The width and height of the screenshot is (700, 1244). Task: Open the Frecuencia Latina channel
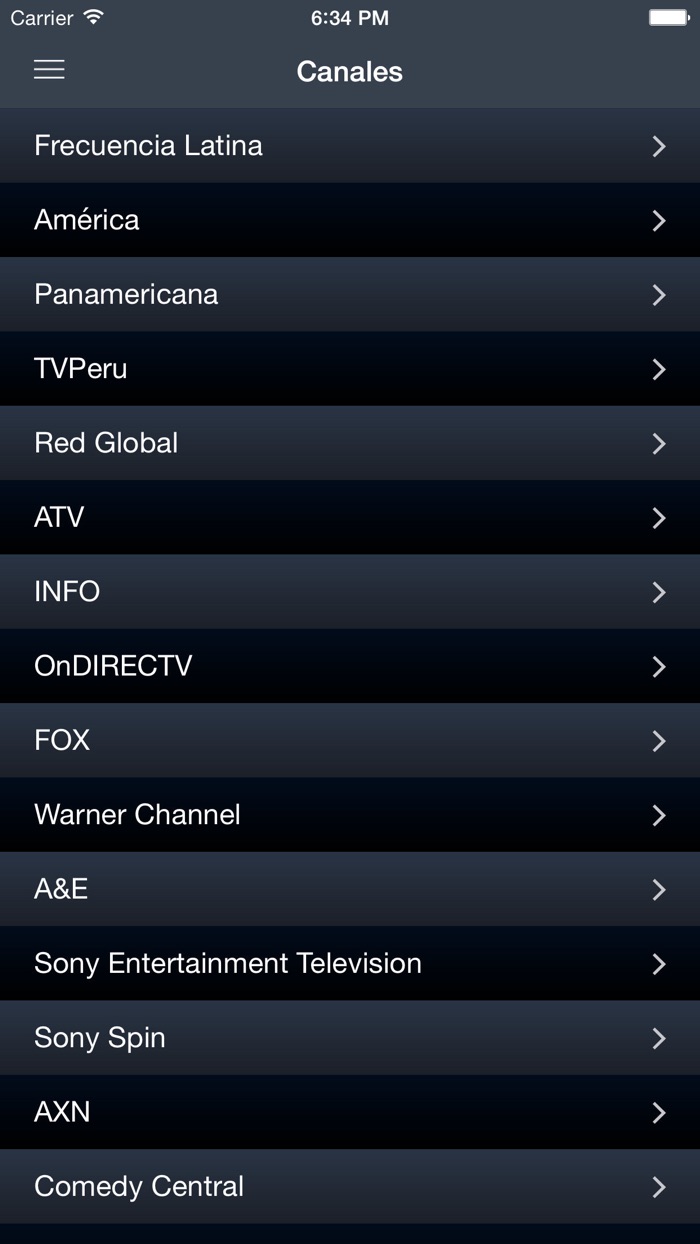[x=349, y=146]
